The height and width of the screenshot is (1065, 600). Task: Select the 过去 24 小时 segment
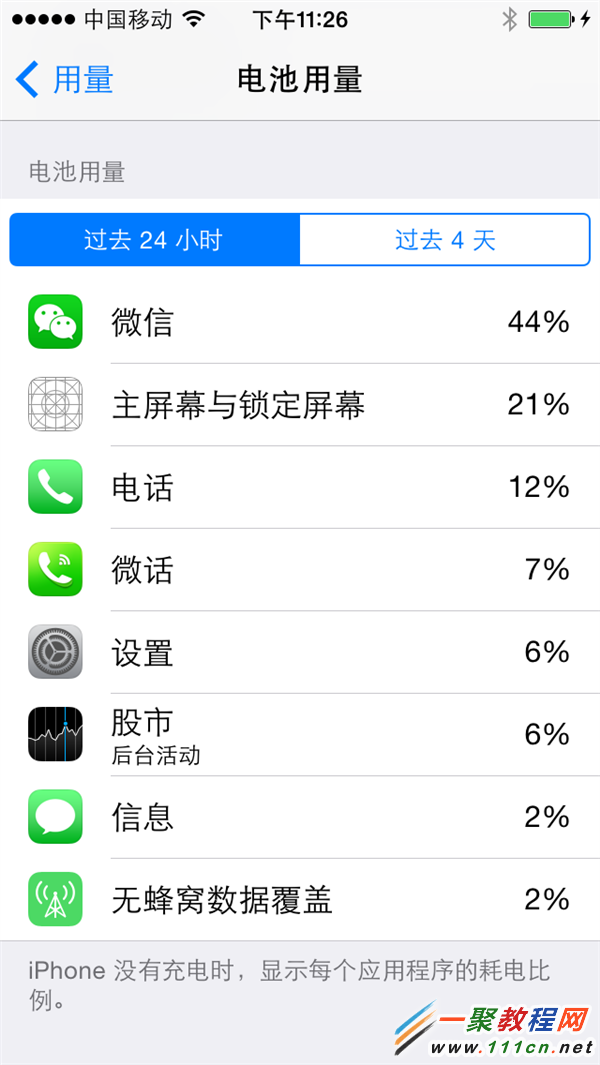click(154, 240)
